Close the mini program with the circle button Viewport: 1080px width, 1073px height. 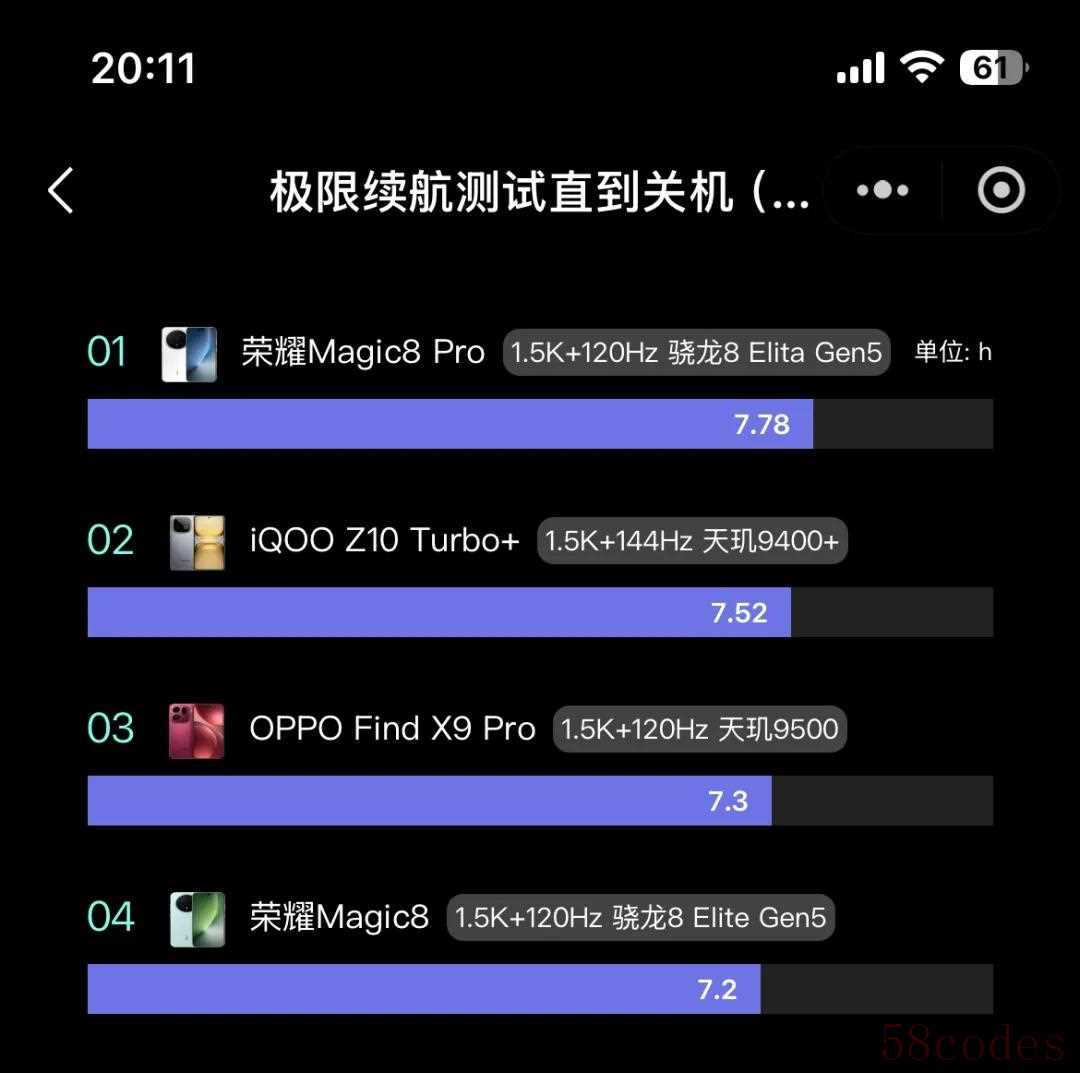(x=1001, y=190)
